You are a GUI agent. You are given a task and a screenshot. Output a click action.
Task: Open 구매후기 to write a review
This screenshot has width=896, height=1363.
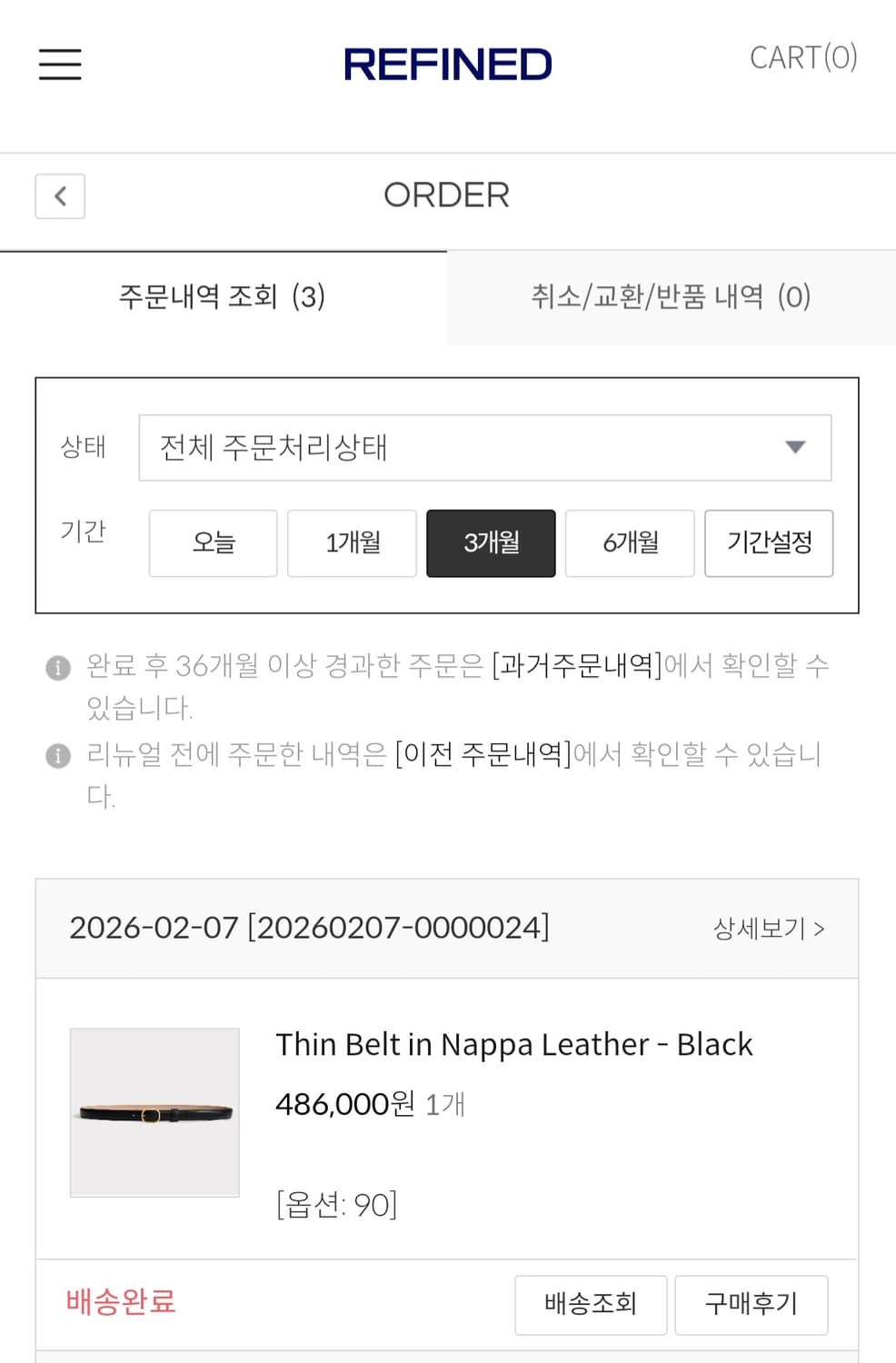[x=752, y=1305]
